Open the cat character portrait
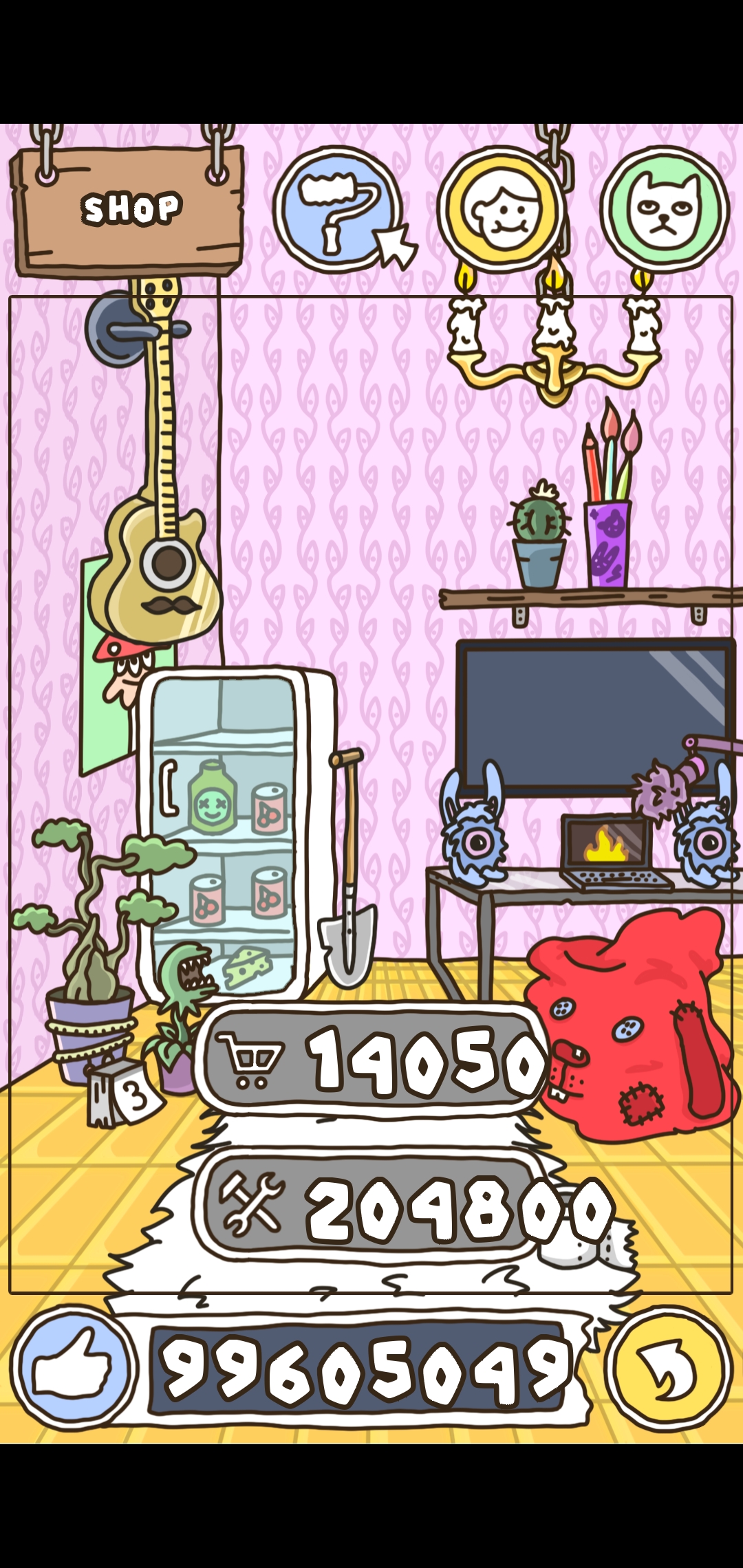 (x=665, y=209)
